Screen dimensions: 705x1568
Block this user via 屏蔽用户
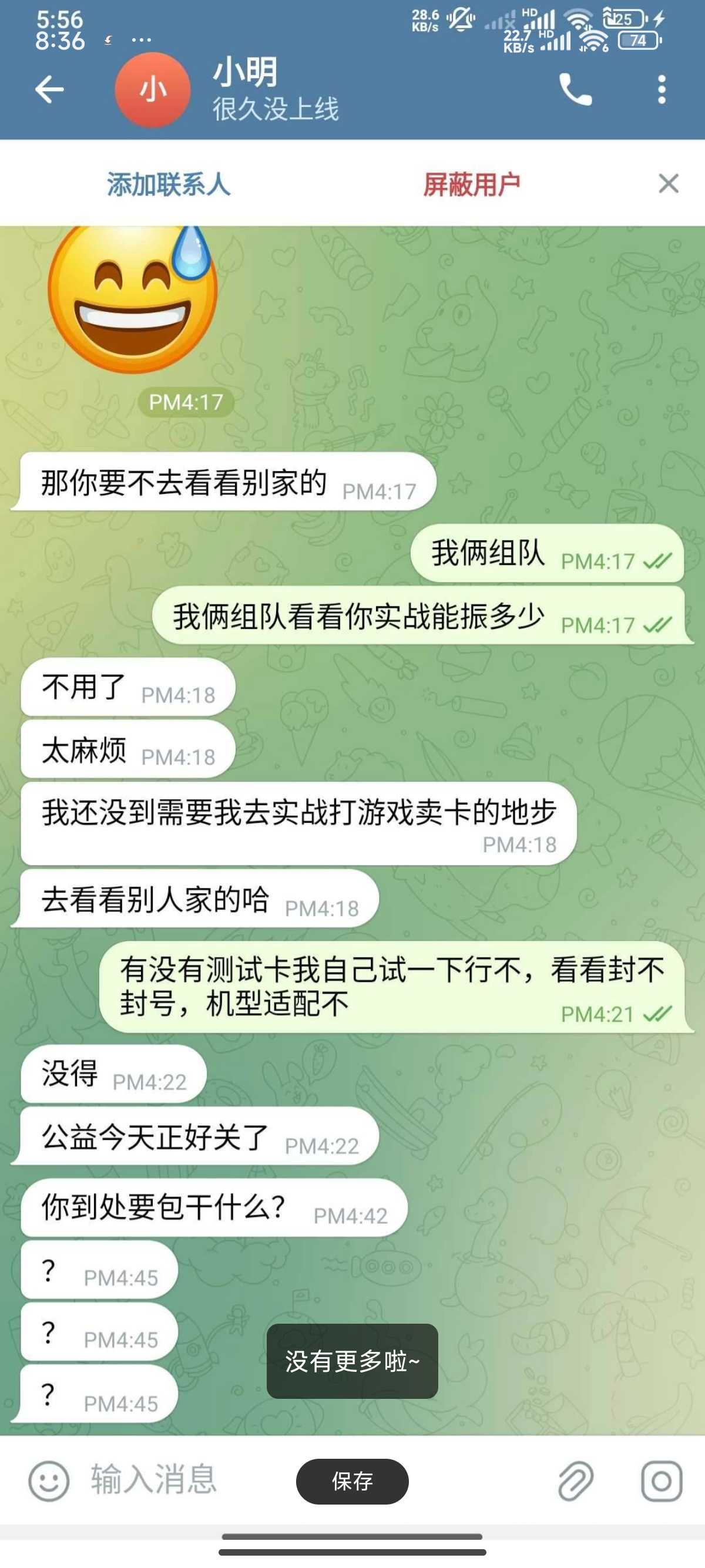click(471, 184)
